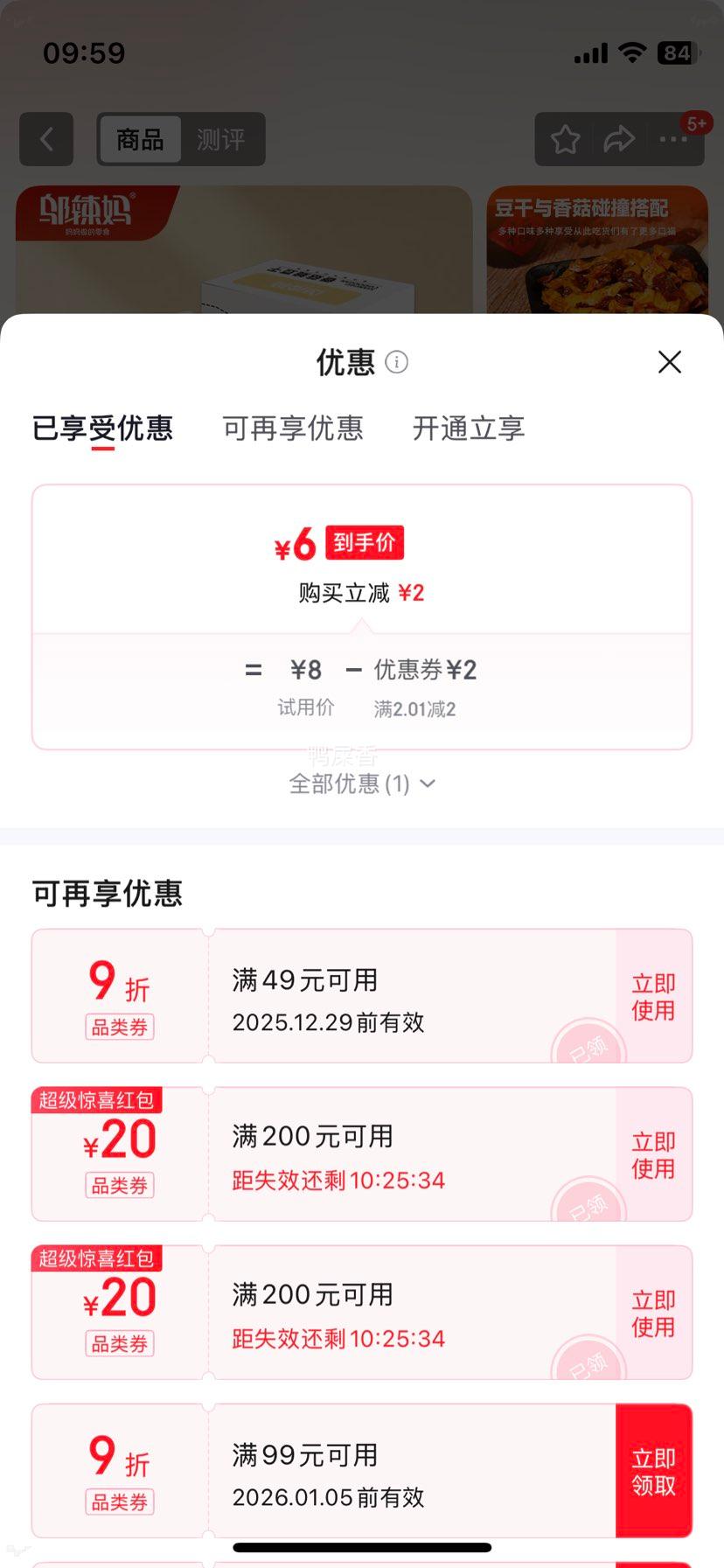This screenshot has width=724, height=1568.
Task: Open the more options ellipsis with 5+ badge
Action: 672,140
